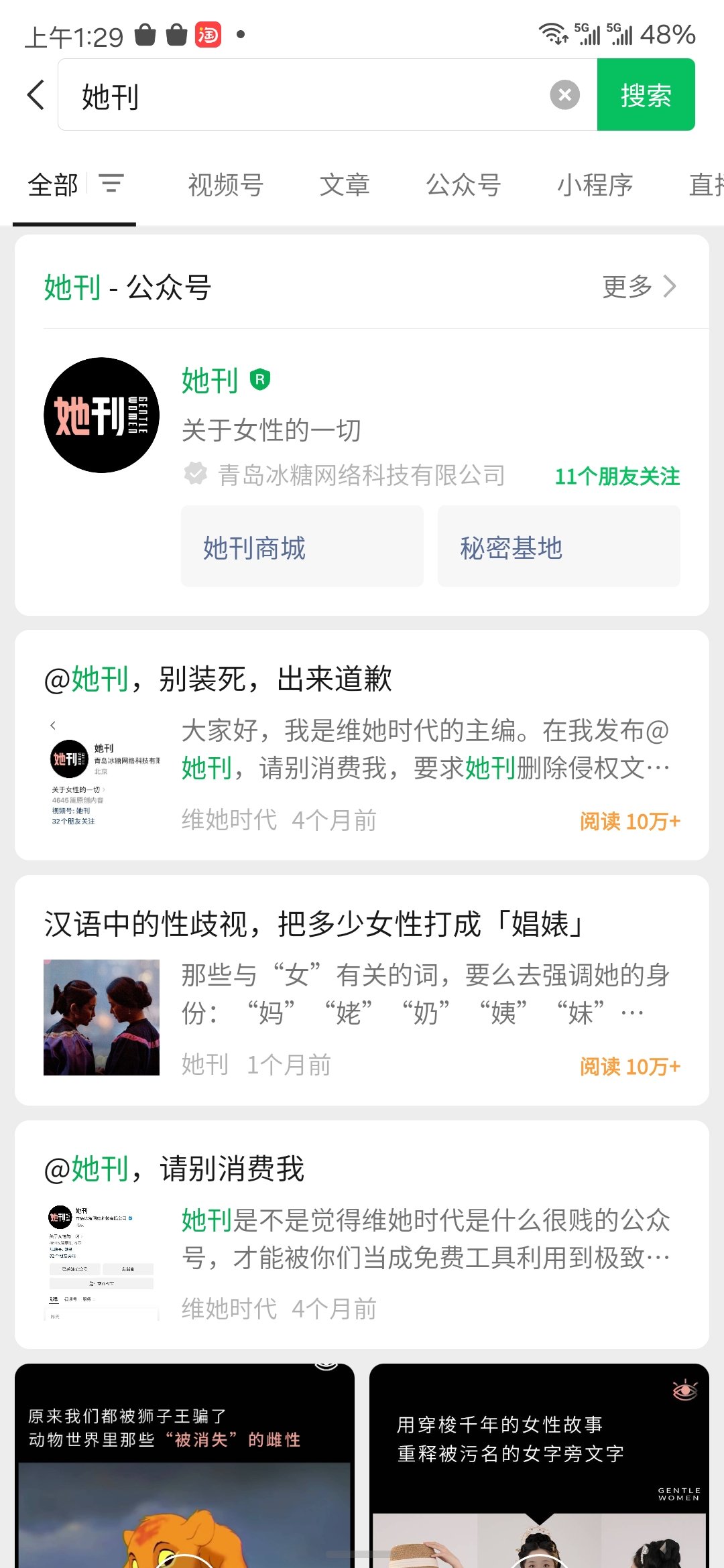Open the filter icon beside 全部
The height and width of the screenshot is (1568, 724).
coord(111,183)
